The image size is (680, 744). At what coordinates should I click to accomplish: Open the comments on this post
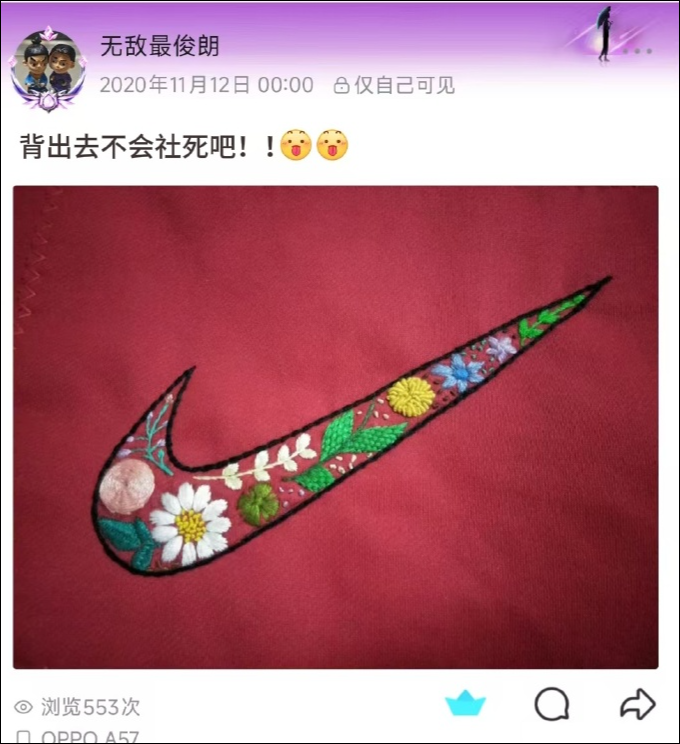(551, 704)
